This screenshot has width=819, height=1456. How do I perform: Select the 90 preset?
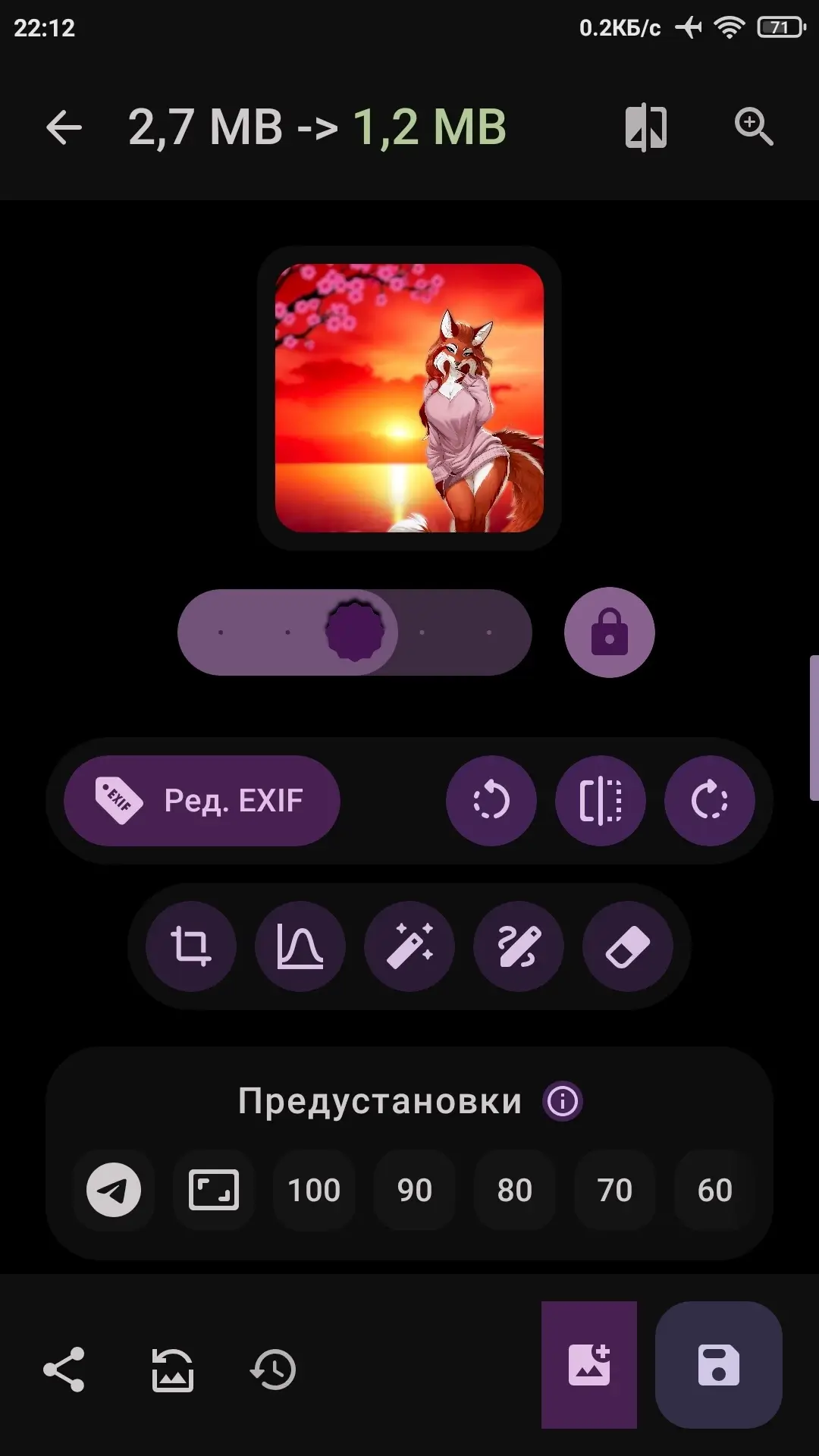click(415, 1190)
